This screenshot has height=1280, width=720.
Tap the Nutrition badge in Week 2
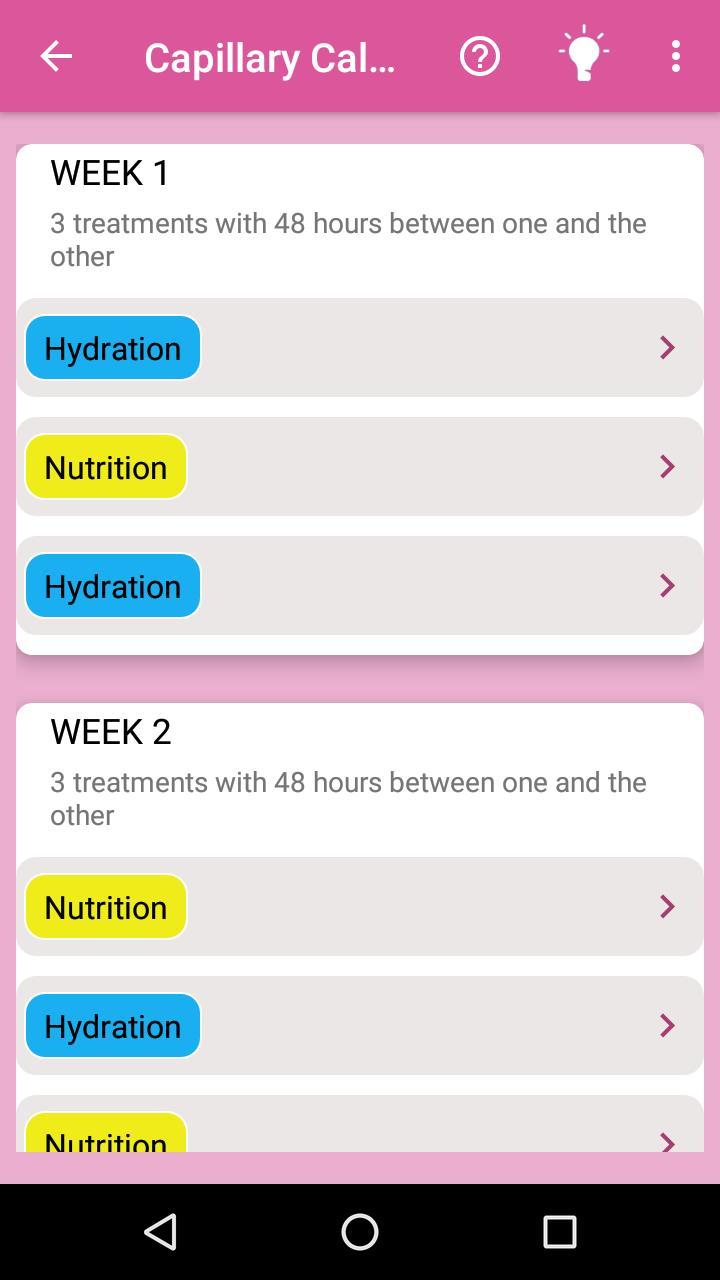[x=105, y=906]
